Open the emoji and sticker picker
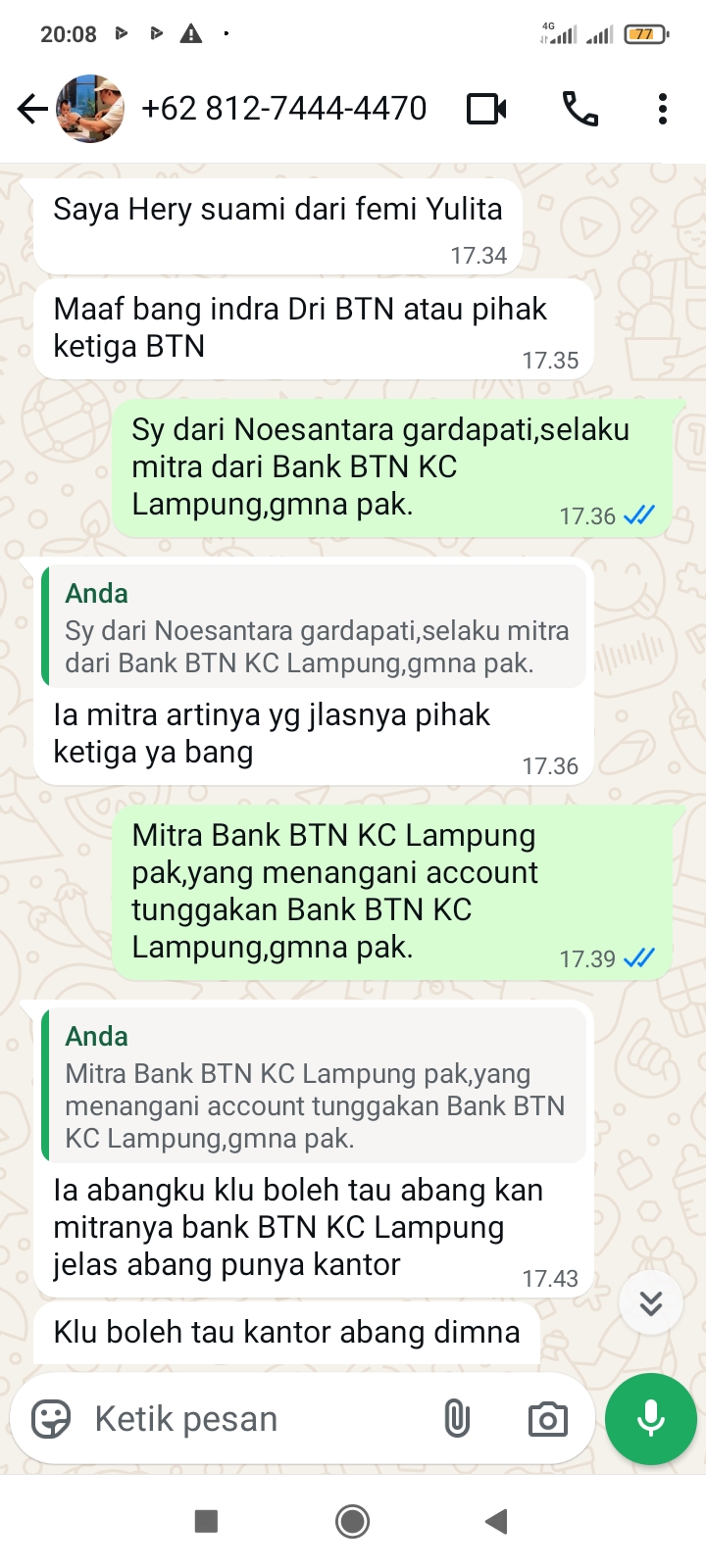The height and width of the screenshot is (1568, 706). 51,1418
